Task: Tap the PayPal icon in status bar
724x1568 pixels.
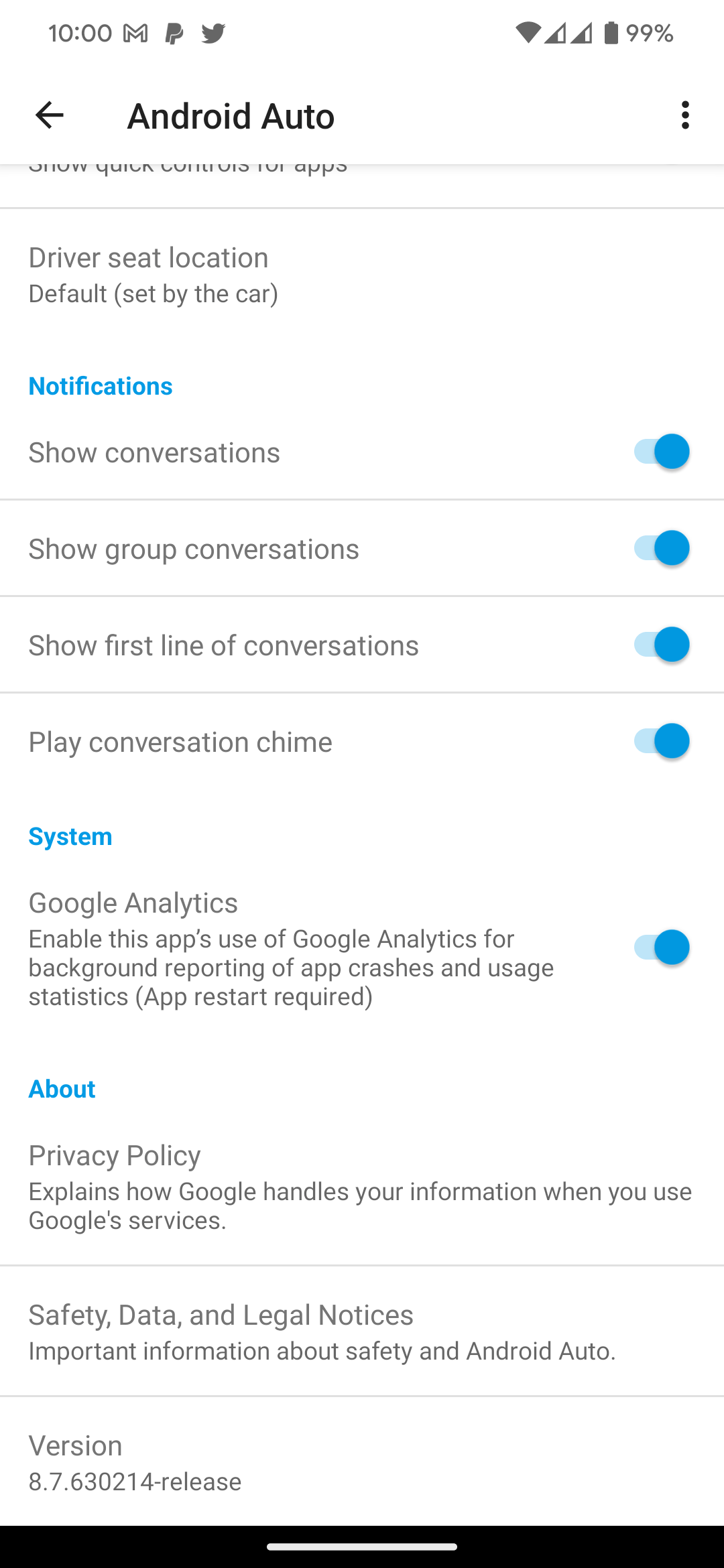Action: click(174, 32)
